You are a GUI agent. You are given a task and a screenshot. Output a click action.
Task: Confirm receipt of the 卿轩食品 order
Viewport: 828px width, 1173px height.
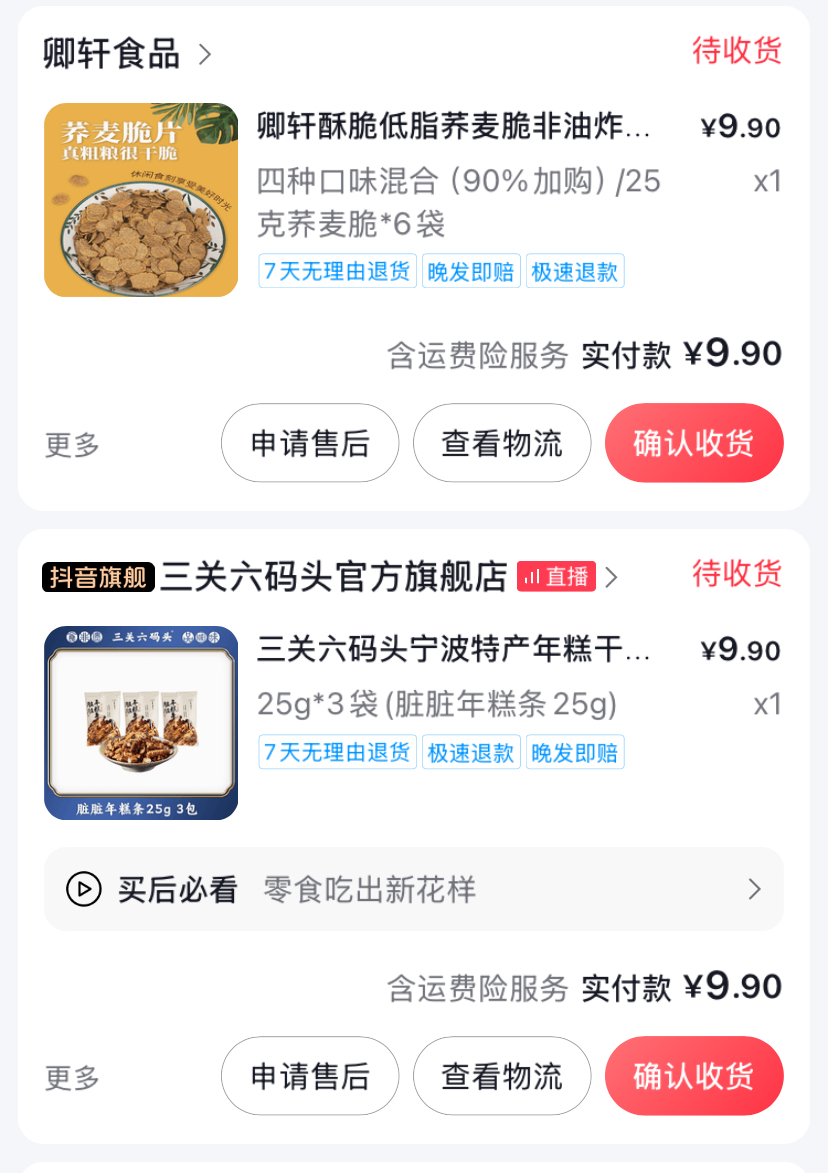pos(694,443)
